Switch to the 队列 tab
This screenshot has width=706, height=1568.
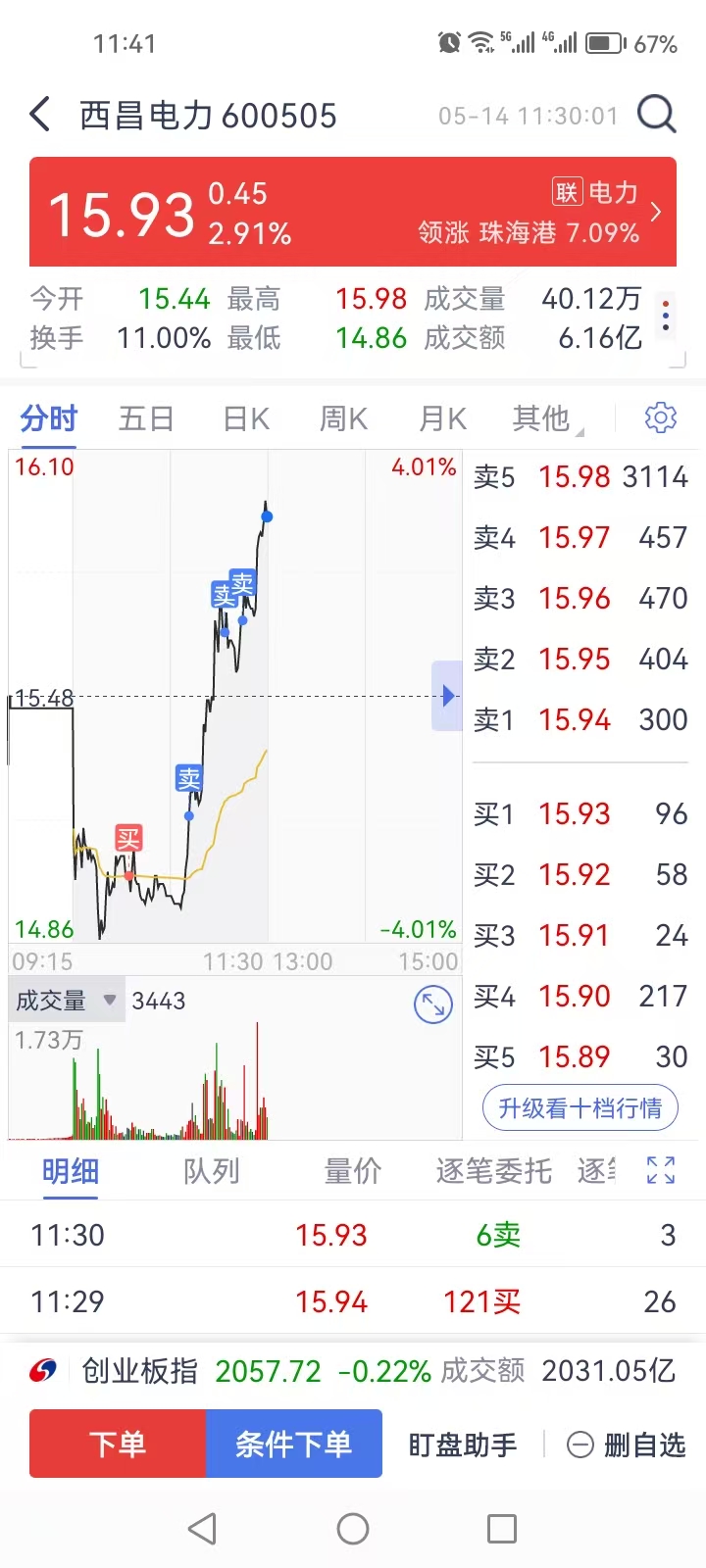point(211,1171)
